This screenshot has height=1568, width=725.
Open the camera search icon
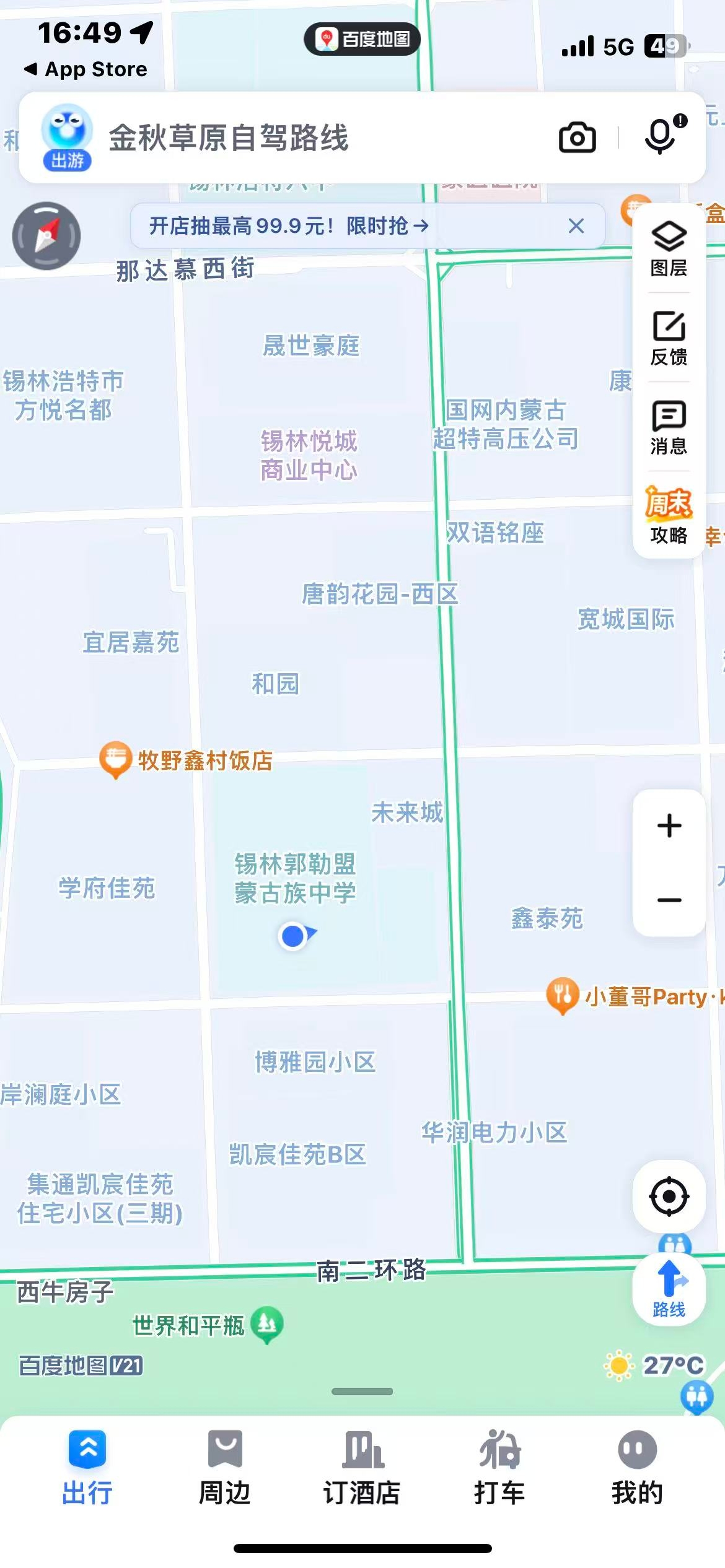(577, 137)
